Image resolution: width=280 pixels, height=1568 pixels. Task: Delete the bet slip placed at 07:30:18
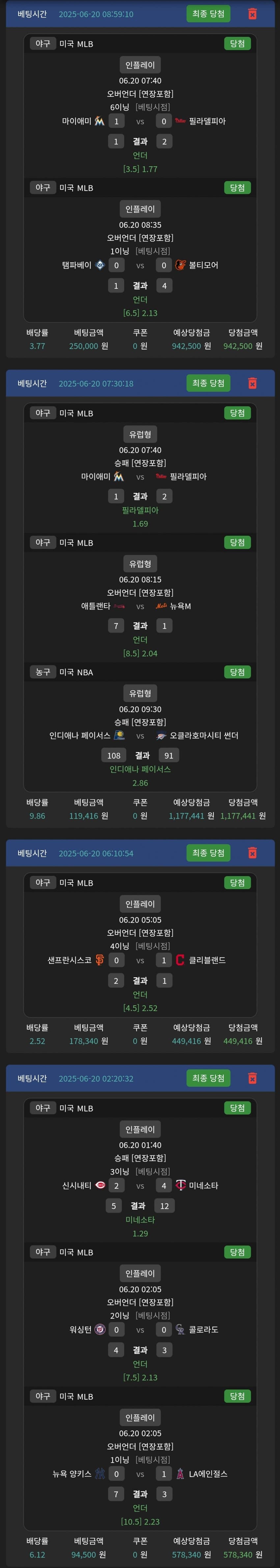pos(252,383)
